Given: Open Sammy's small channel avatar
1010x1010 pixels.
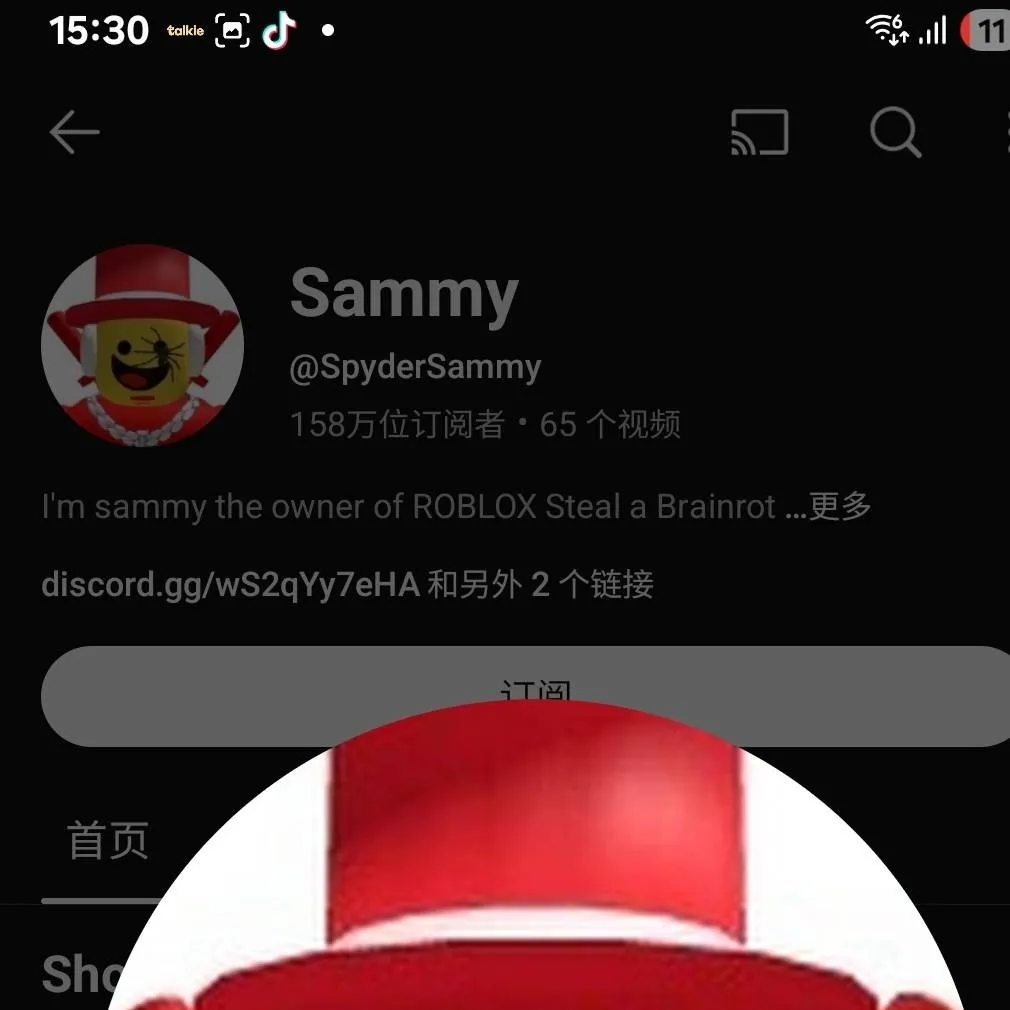Looking at the screenshot, I should click(x=142, y=344).
